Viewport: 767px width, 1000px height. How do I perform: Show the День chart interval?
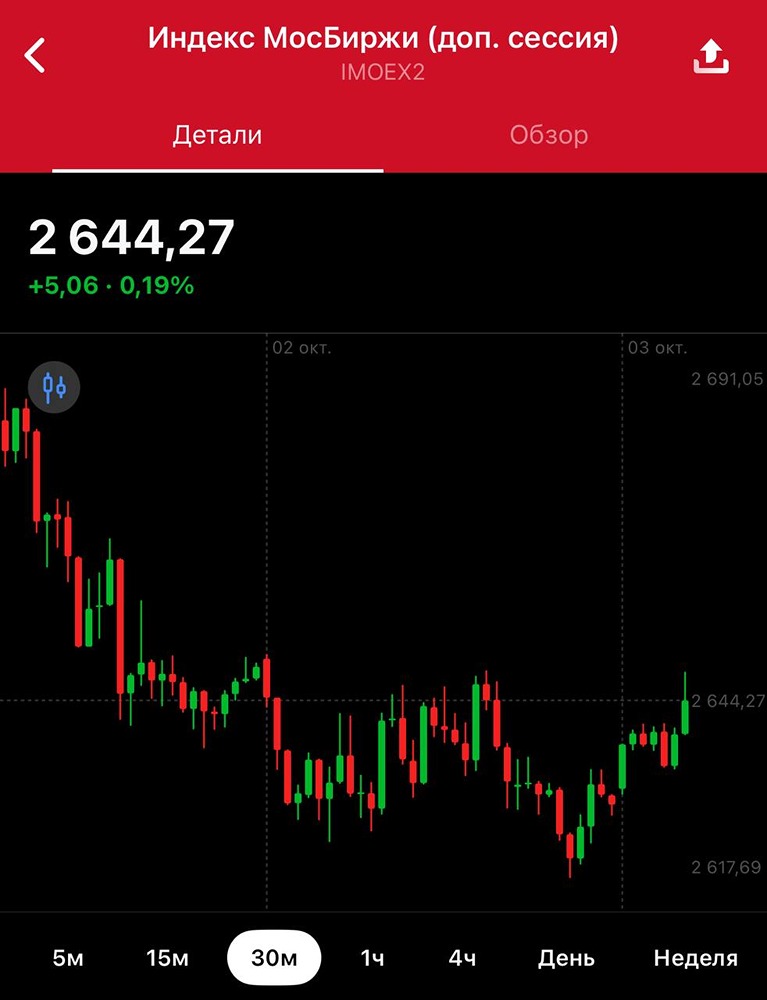[566, 958]
